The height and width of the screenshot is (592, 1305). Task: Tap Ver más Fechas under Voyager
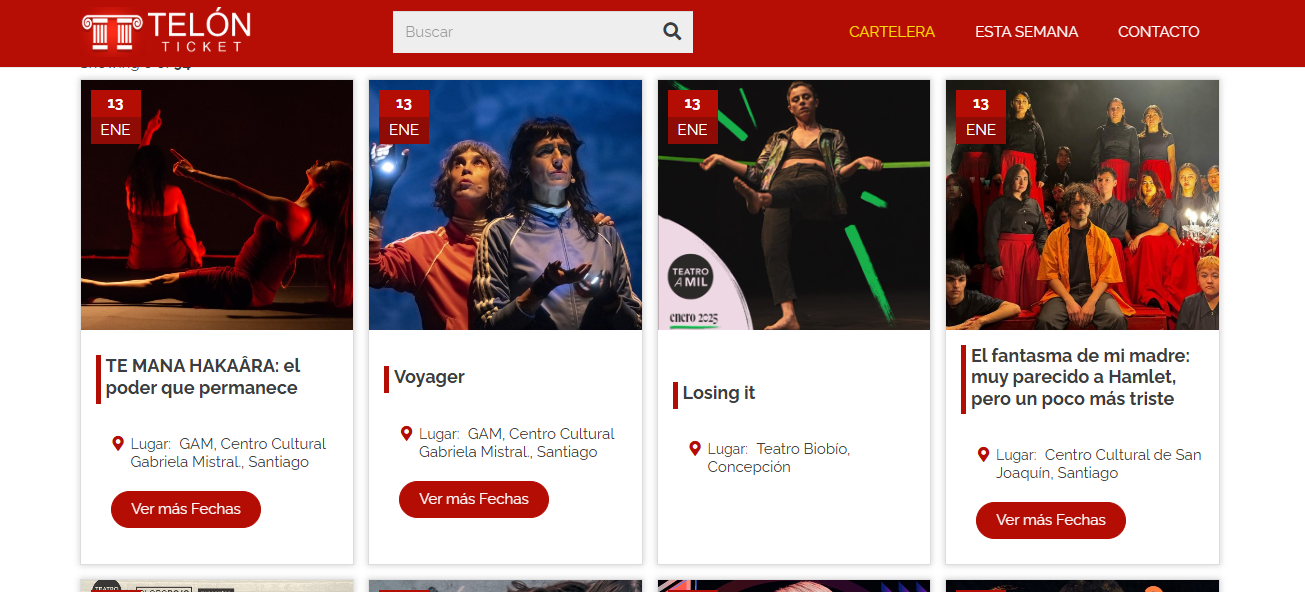[x=474, y=499]
